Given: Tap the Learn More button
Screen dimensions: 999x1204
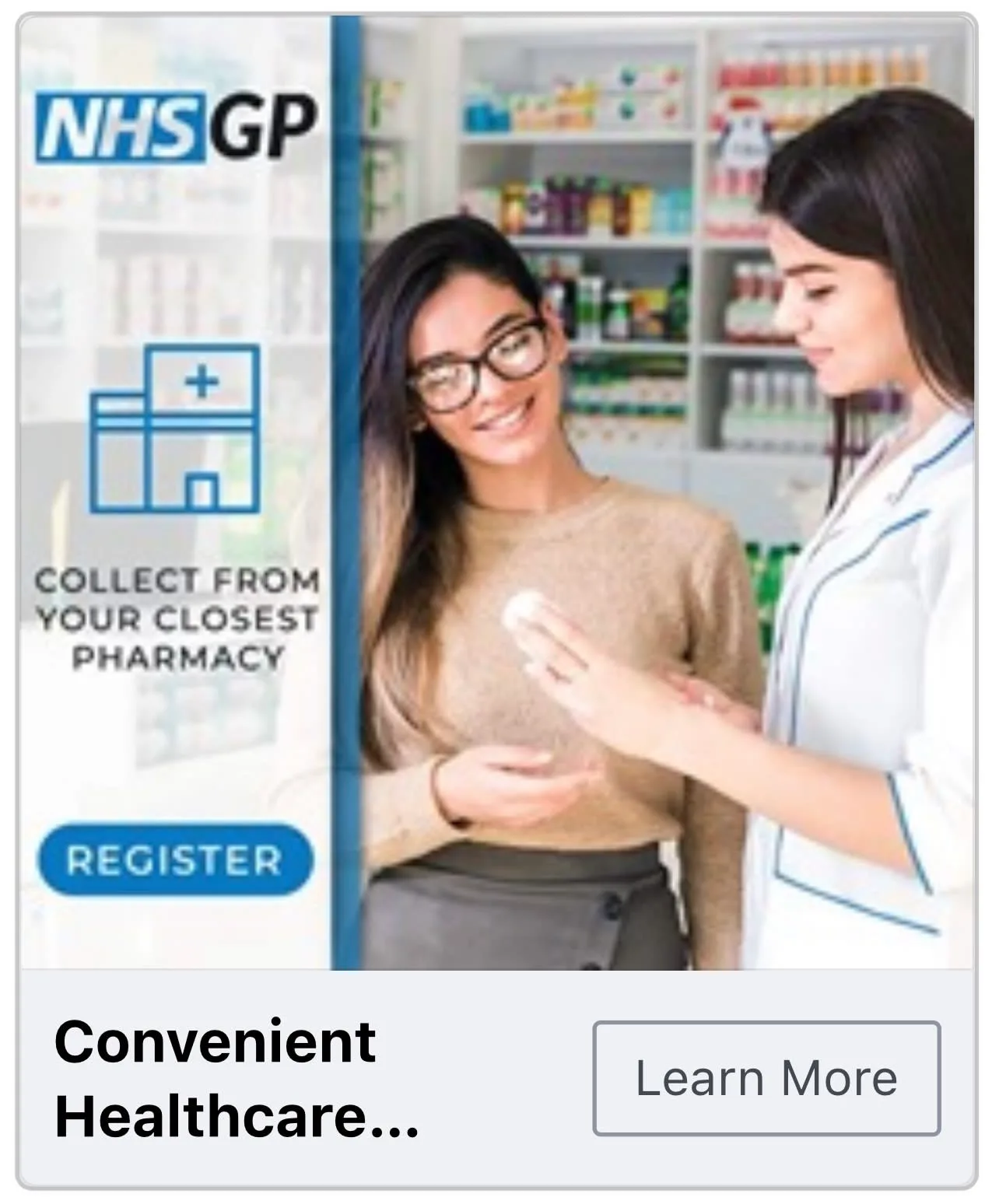Looking at the screenshot, I should point(766,1078).
